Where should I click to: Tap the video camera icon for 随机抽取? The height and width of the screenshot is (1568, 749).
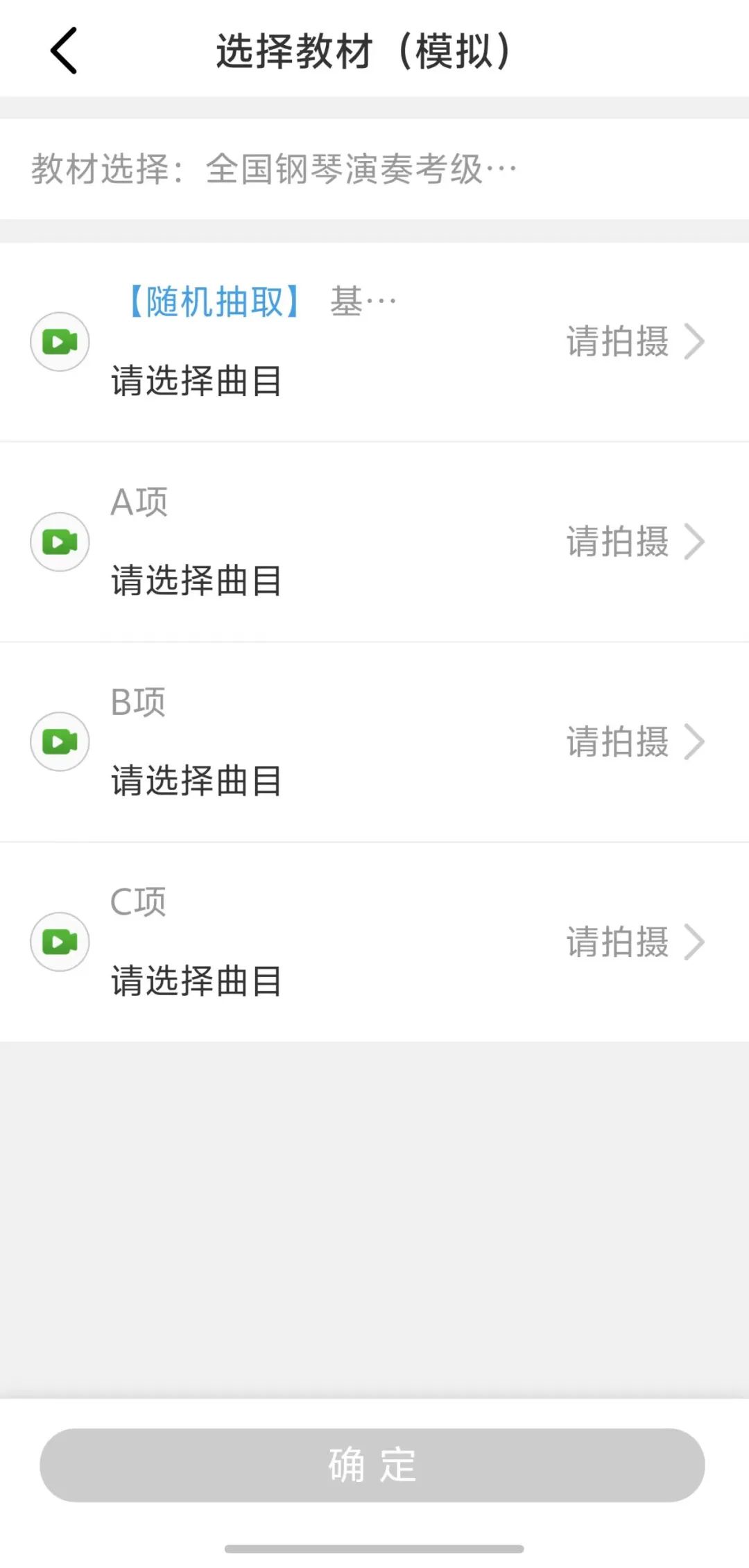coord(60,342)
